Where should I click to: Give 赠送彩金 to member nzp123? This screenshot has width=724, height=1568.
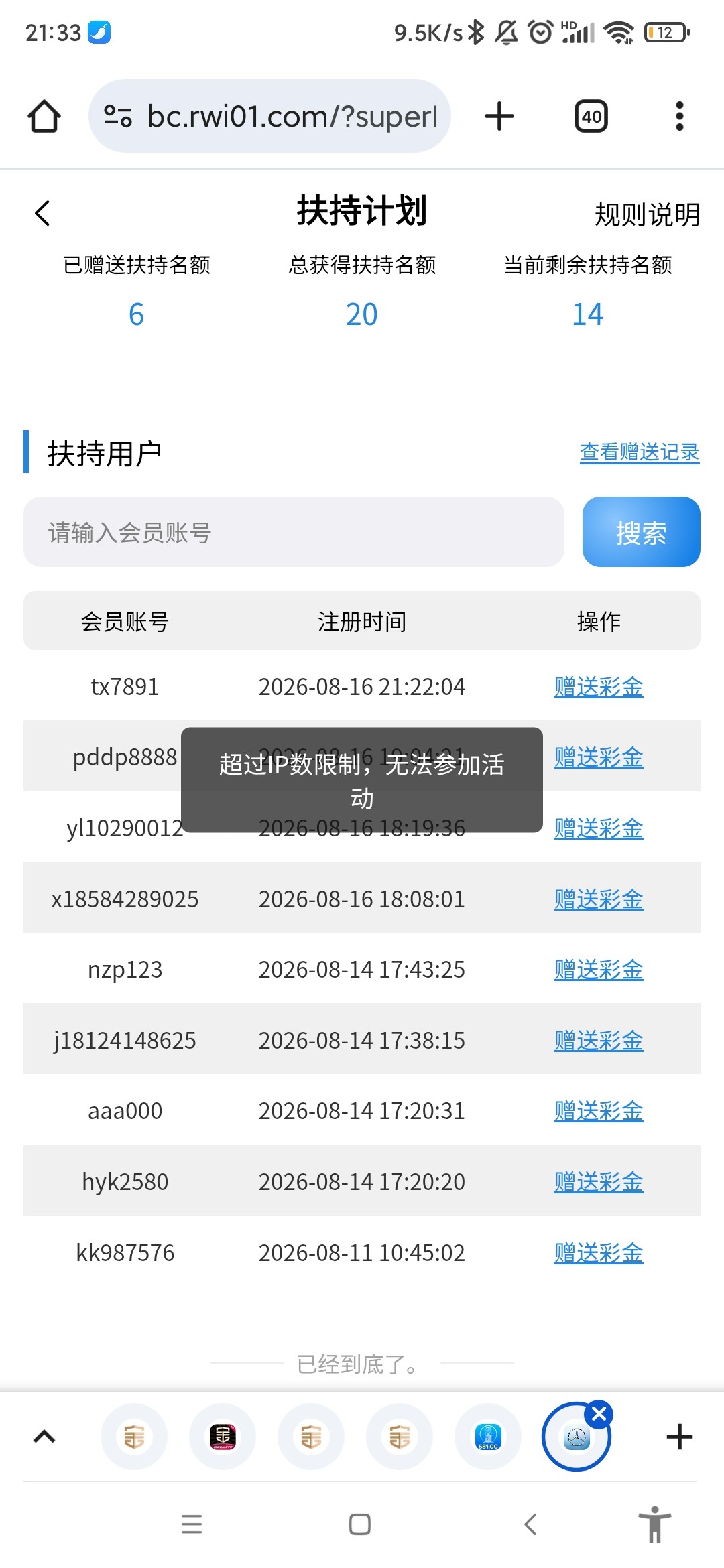point(599,970)
